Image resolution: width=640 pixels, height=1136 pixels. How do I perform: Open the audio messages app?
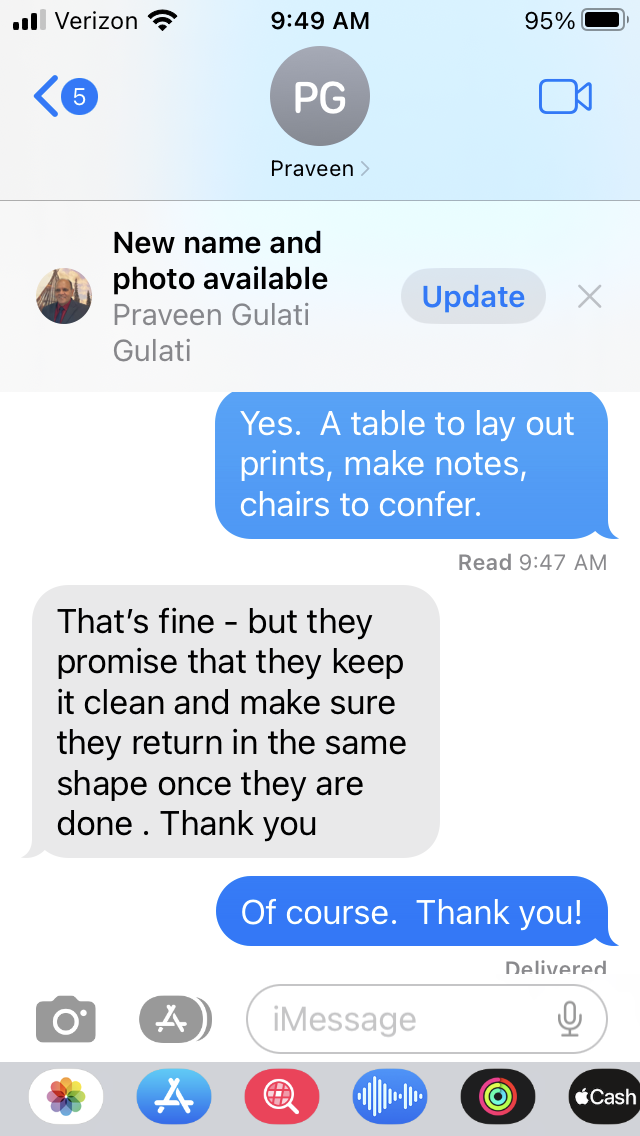point(390,1097)
